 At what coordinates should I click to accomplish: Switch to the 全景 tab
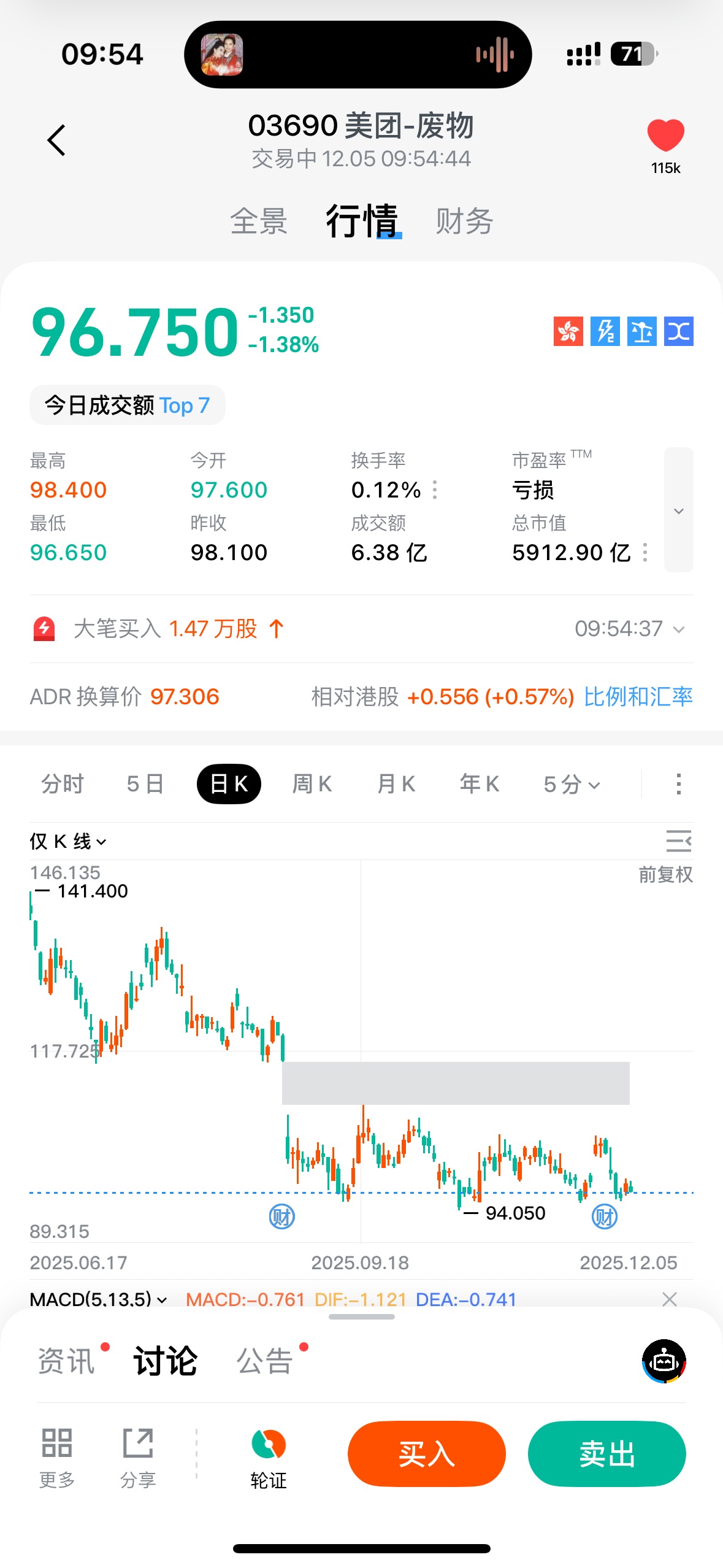(259, 221)
